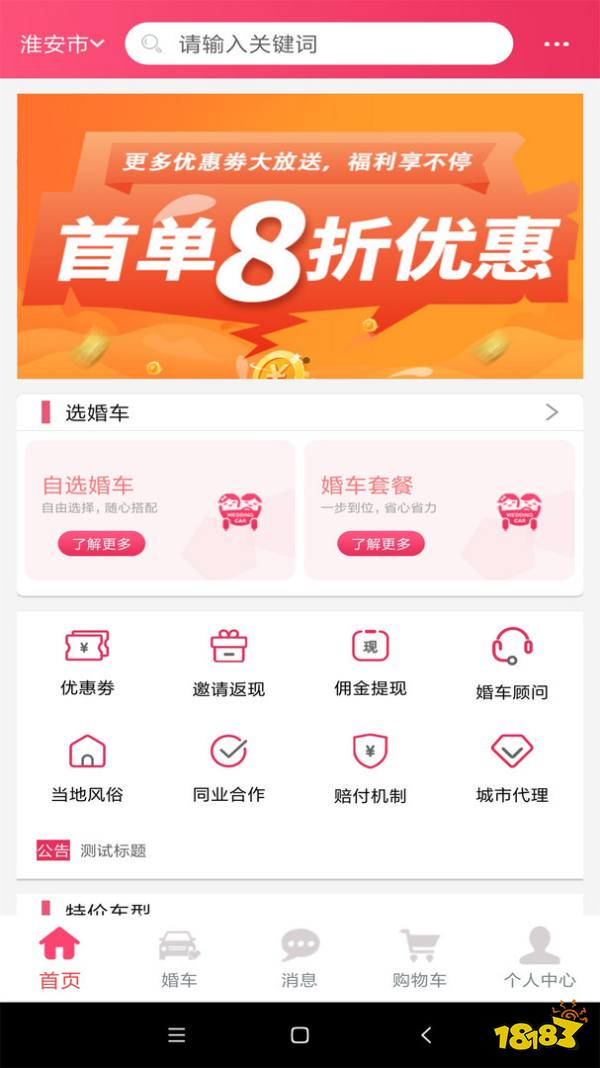Open the 购物车 shopping cart tab
The width and height of the screenshot is (600, 1068).
pos(419,959)
